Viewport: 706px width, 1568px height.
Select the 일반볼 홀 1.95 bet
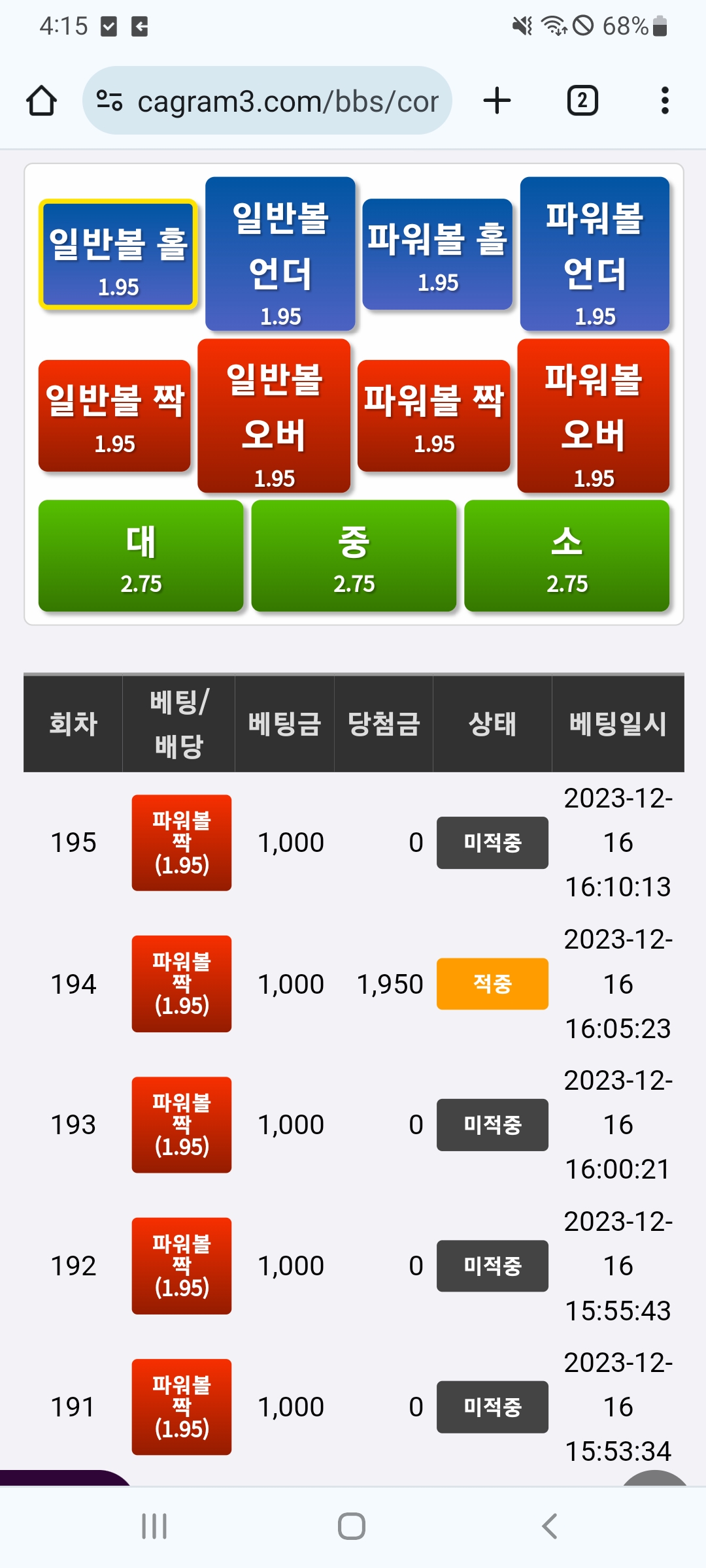[x=118, y=254]
